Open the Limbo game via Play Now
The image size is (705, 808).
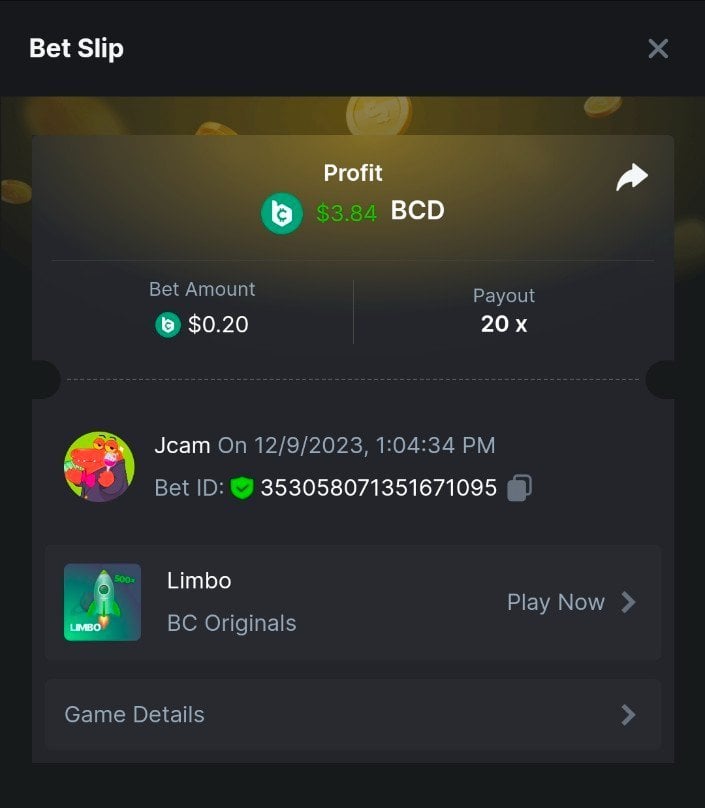(x=571, y=602)
